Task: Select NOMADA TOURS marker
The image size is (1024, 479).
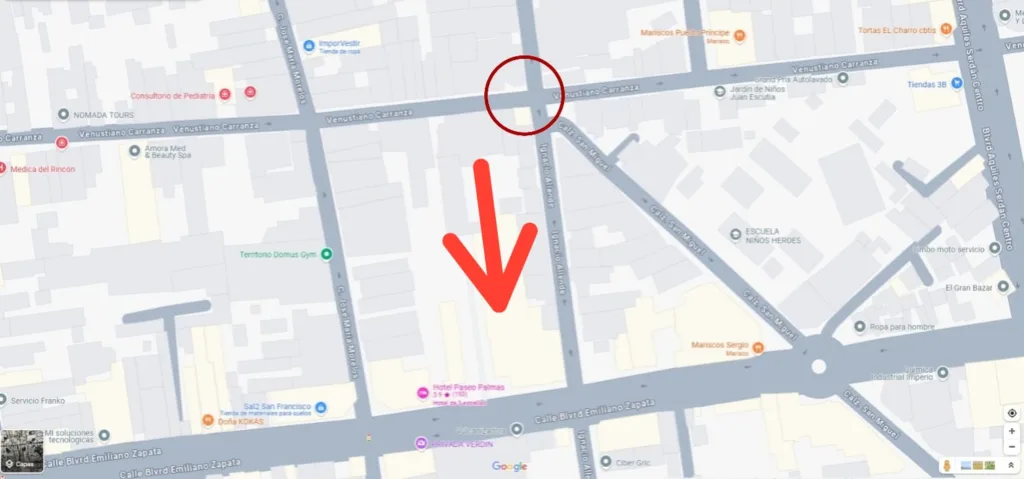Action: point(64,115)
